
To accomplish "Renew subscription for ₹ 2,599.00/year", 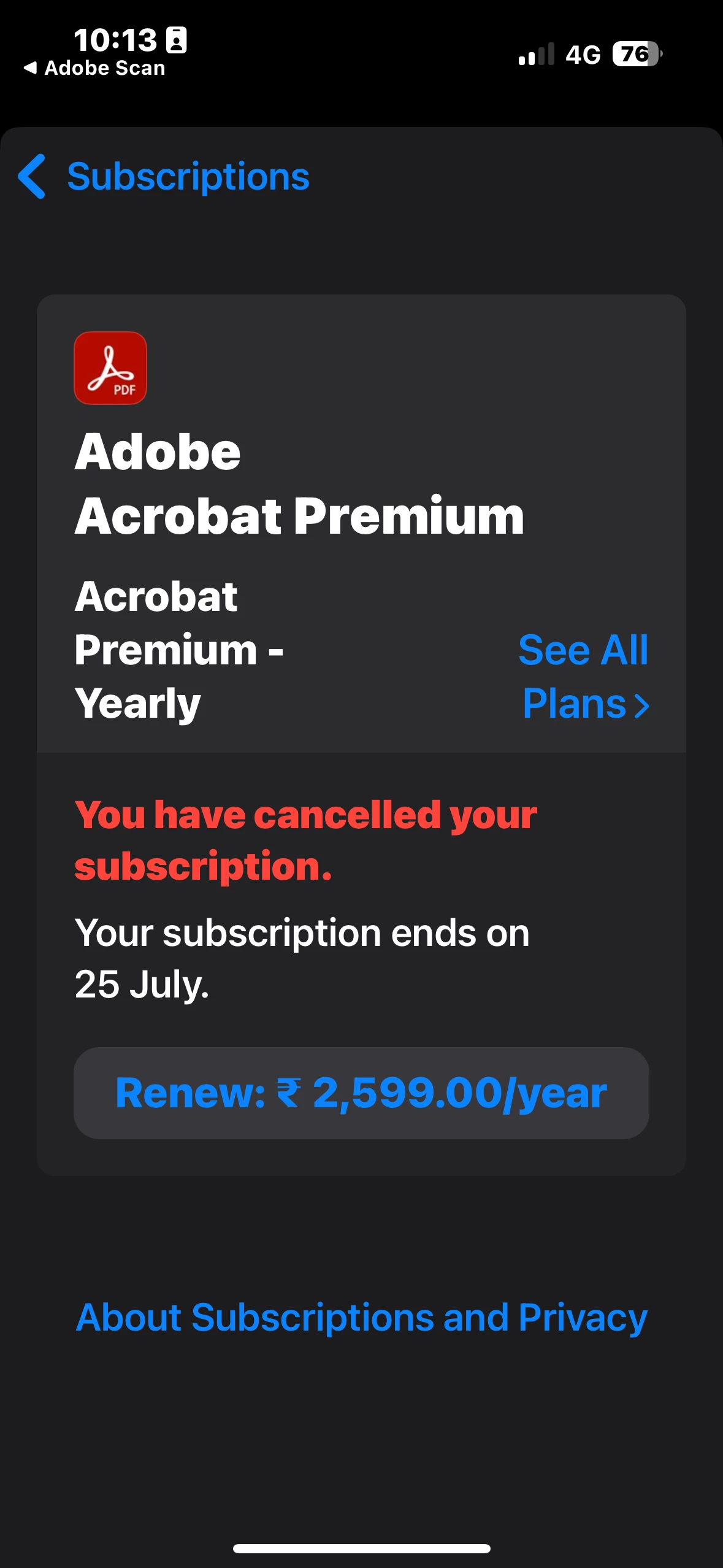I will [361, 1093].
